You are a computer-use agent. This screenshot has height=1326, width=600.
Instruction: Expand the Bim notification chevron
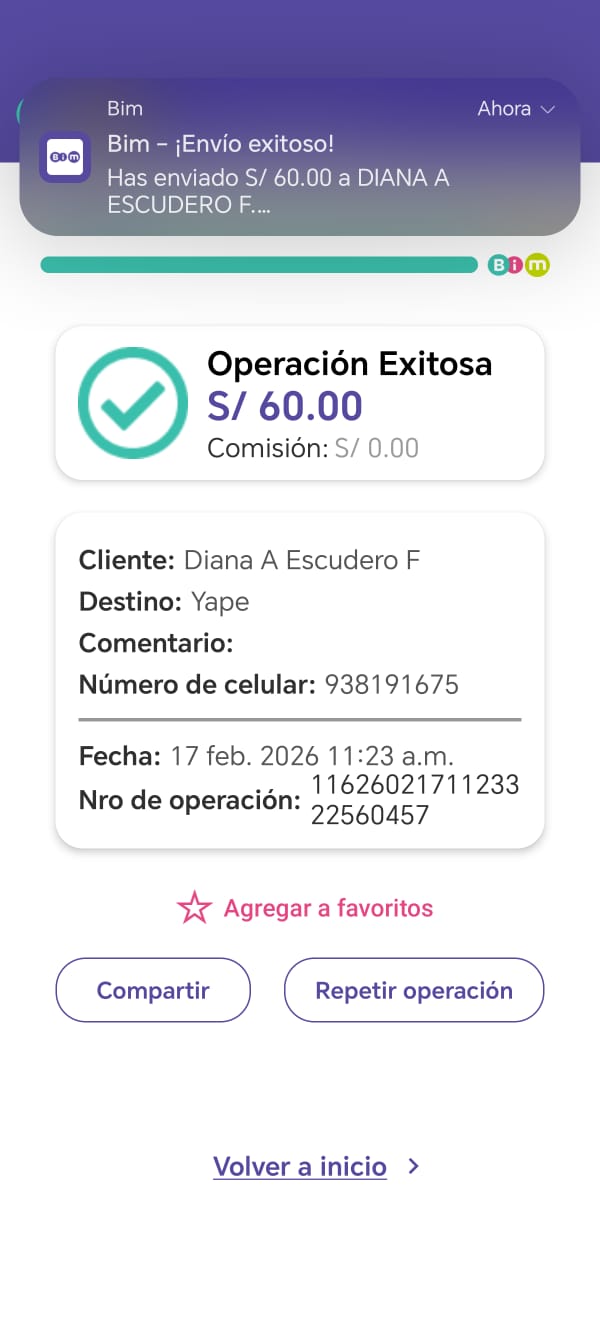[547, 109]
